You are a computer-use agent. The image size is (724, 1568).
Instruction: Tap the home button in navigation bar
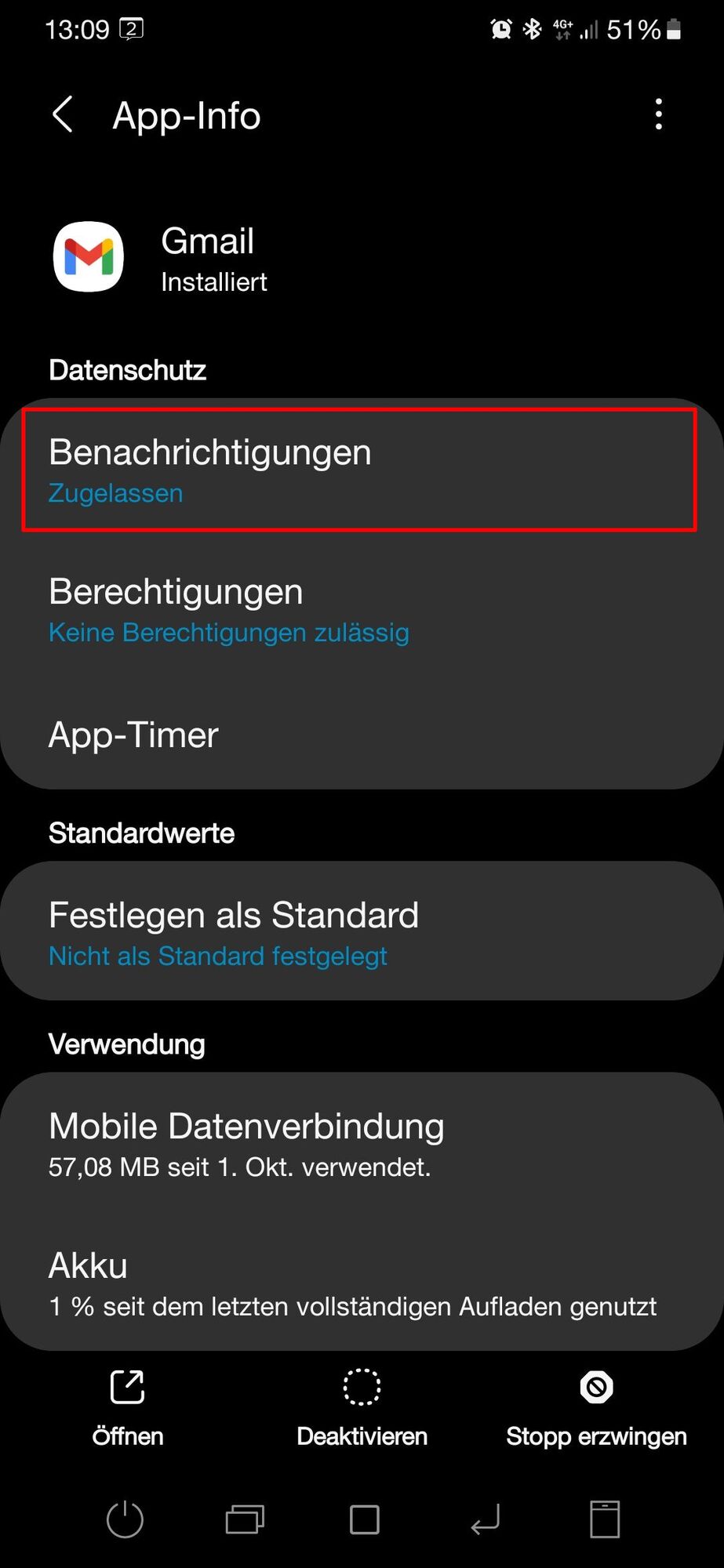(x=365, y=1519)
